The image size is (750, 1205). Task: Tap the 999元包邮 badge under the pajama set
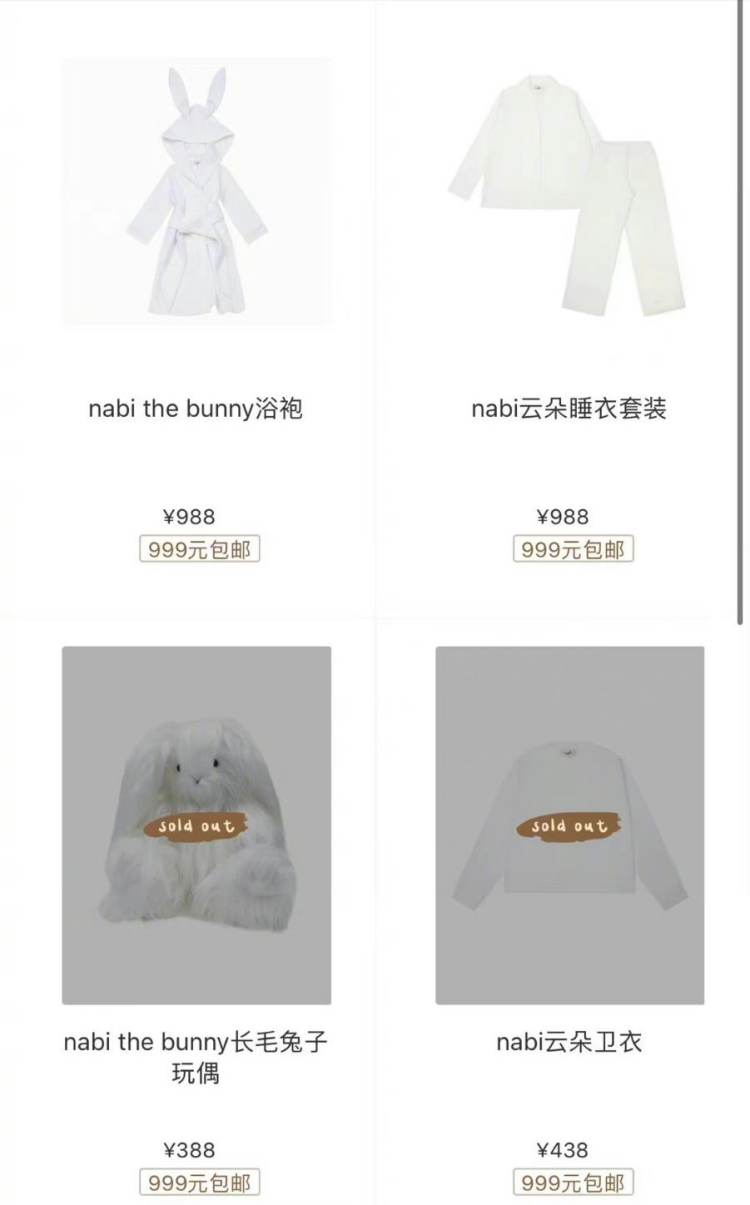571,549
